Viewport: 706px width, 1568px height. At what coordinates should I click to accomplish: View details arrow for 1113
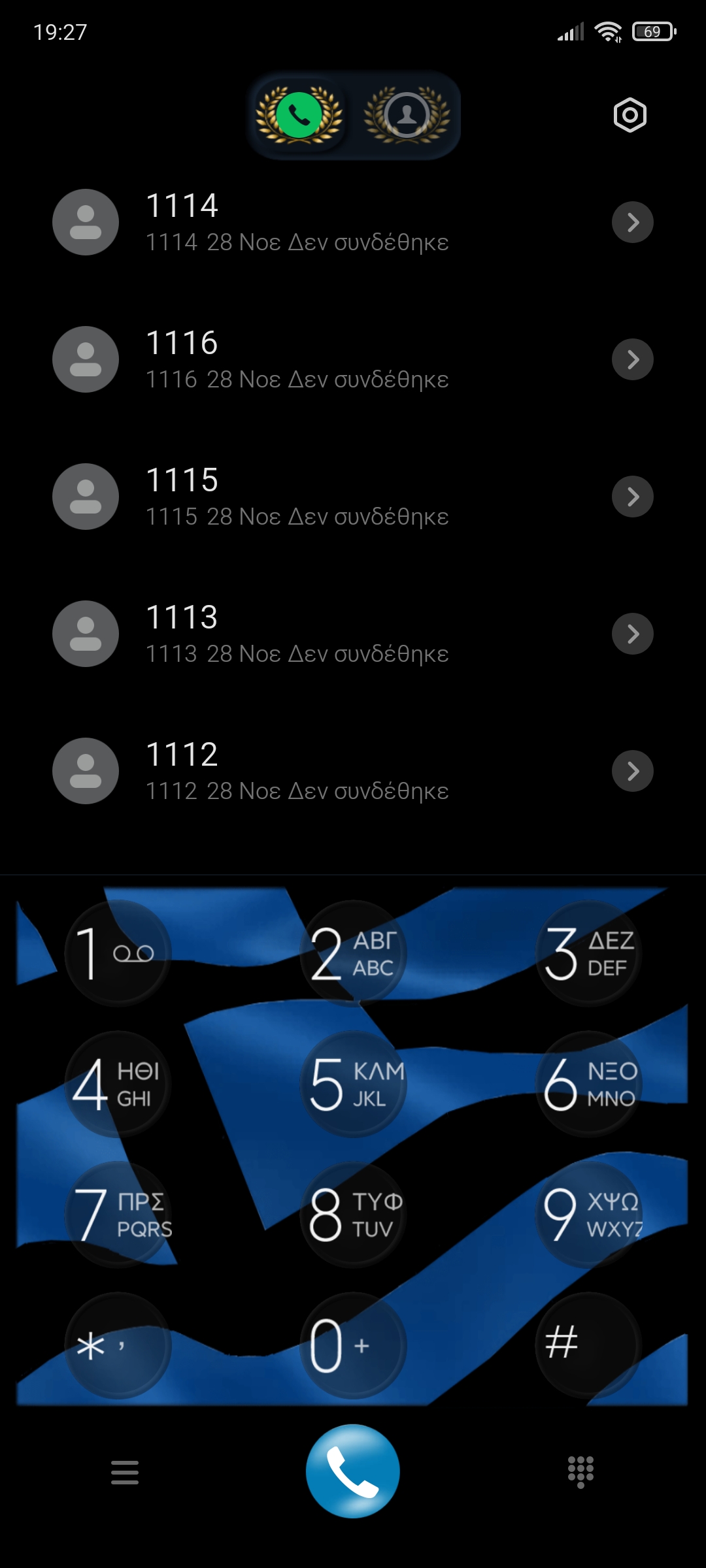click(x=632, y=634)
